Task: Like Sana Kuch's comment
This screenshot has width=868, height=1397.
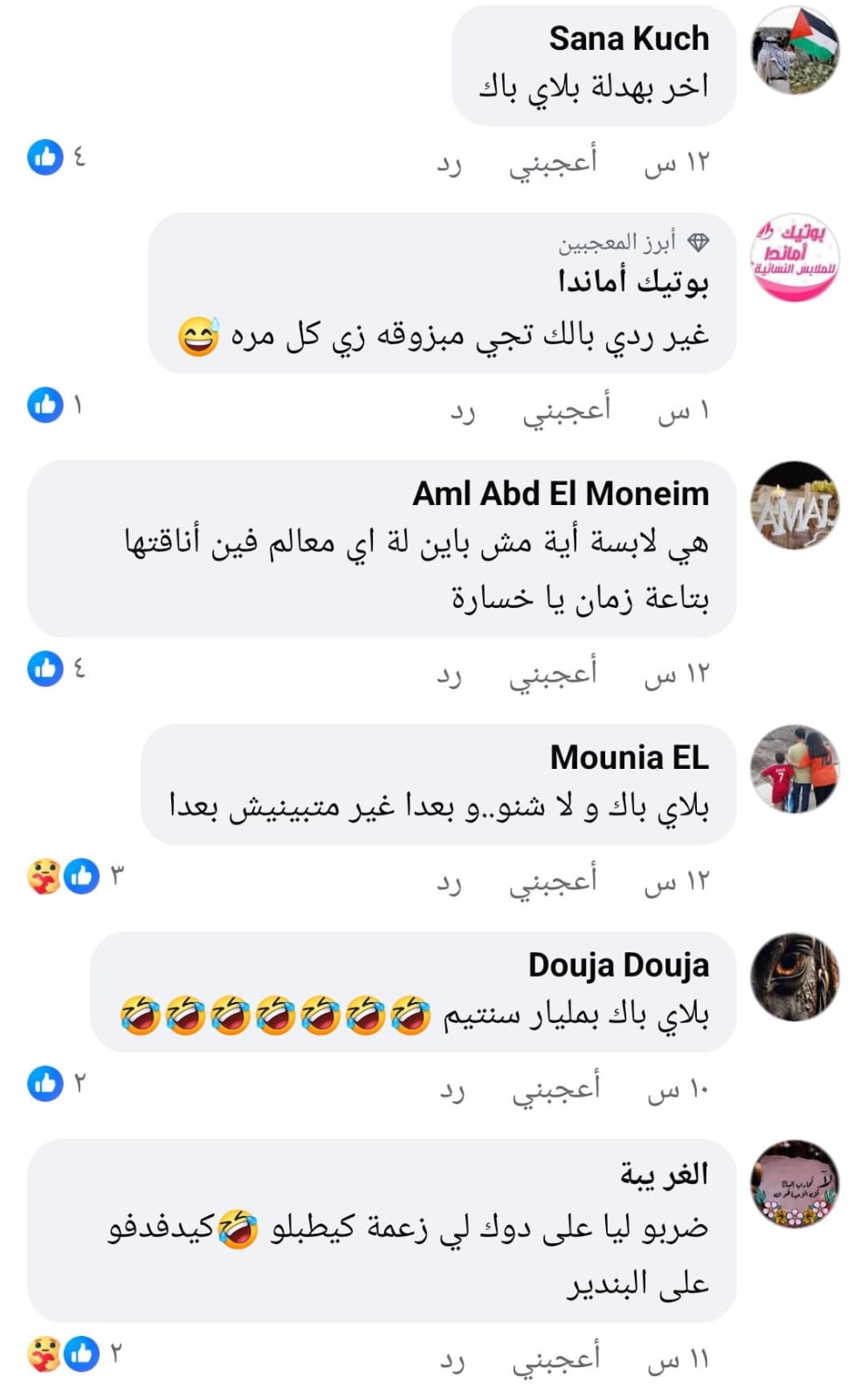Action: click(553, 163)
